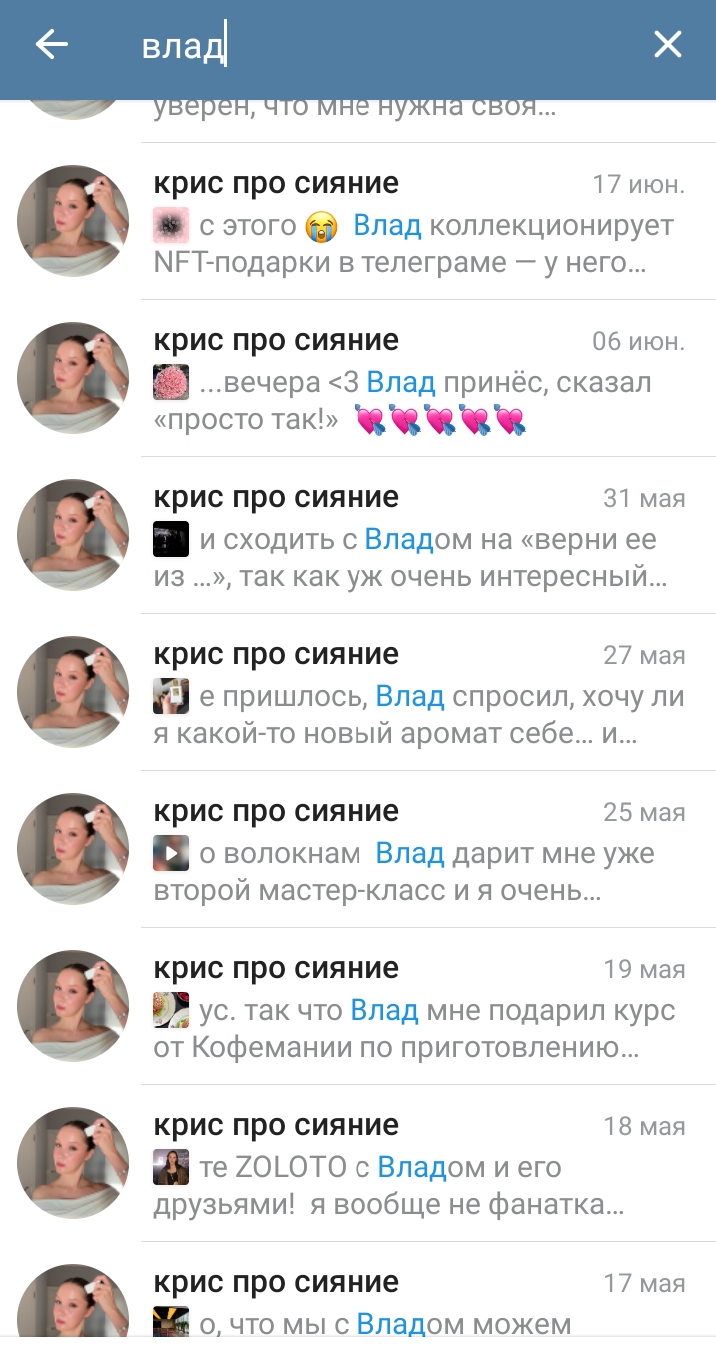The height and width of the screenshot is (1356, 716).
Task: Open the 19 мая result about курс Кофемании
Action: (358, 1006)
